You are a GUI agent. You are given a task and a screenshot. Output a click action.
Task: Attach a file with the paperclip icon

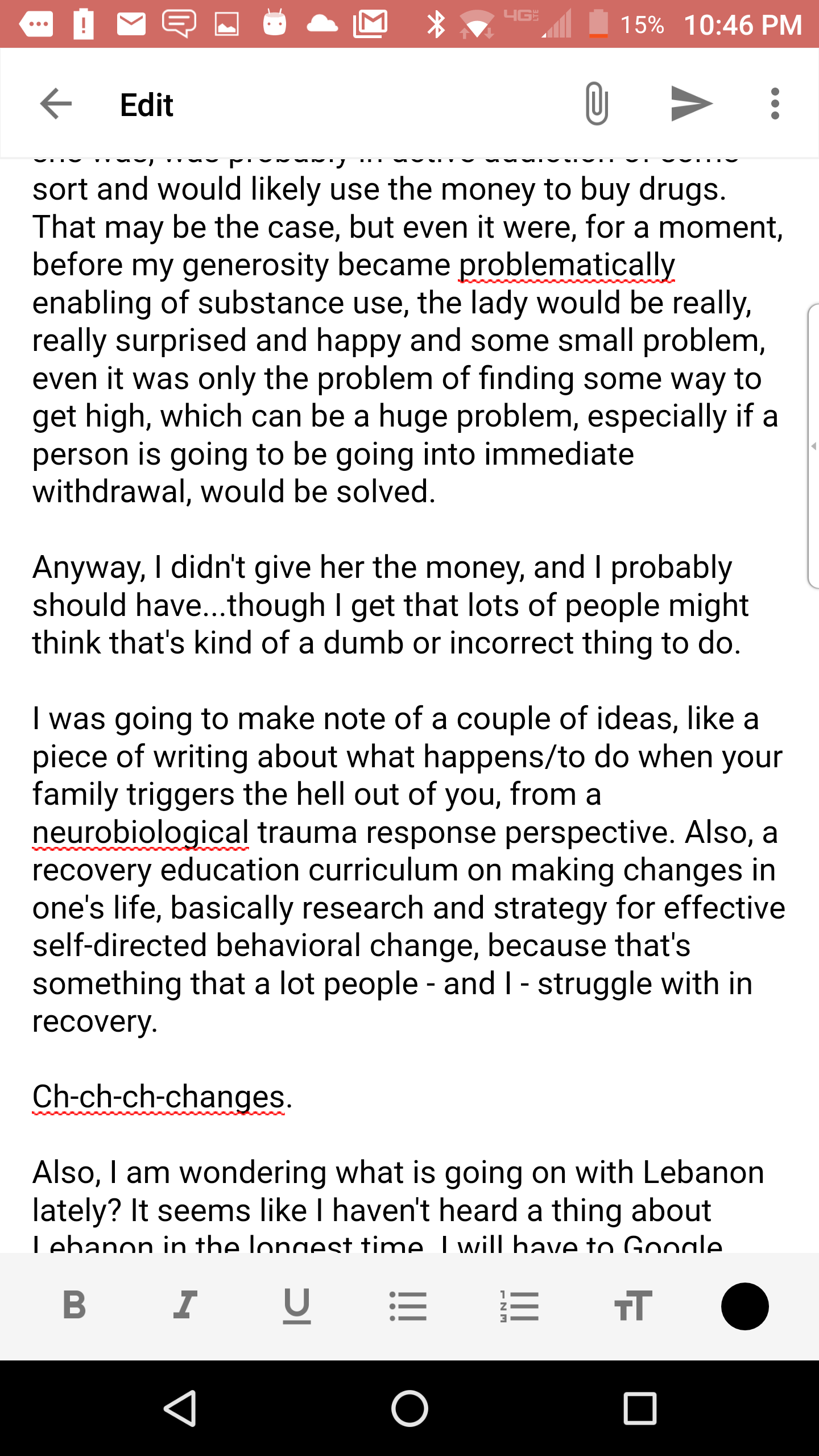tap(596, 104)
